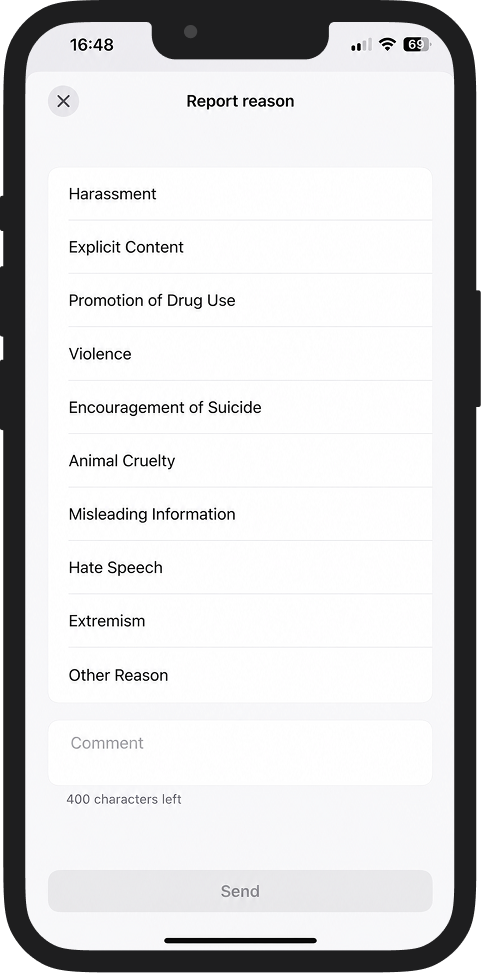Viewport: 481px width, 973px height.
Task: Select Harassment as the report reason
Action: [240, 194]
